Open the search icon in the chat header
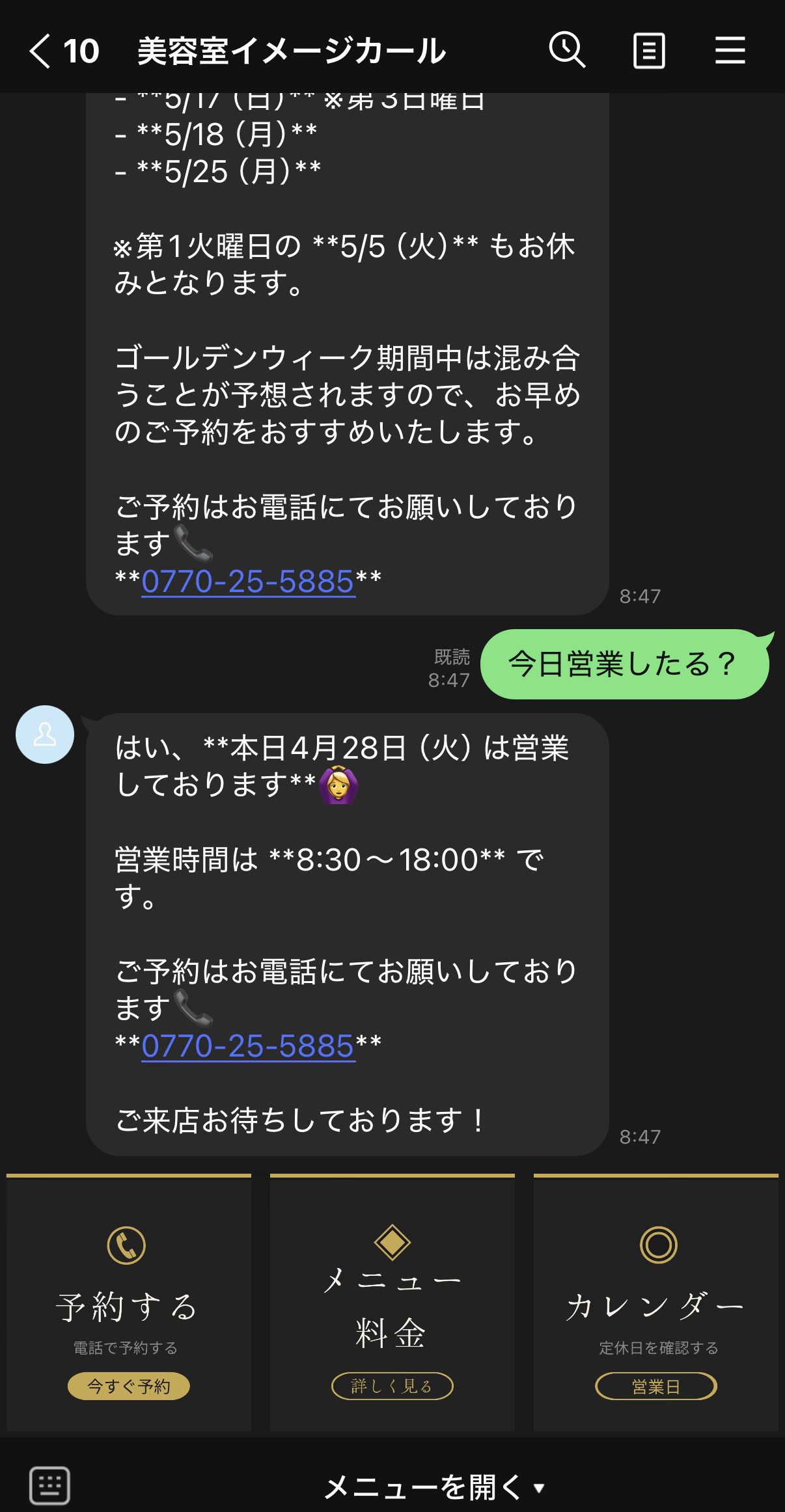The height and width of the screenshot is (1512, 785). (x=566, y=50)
